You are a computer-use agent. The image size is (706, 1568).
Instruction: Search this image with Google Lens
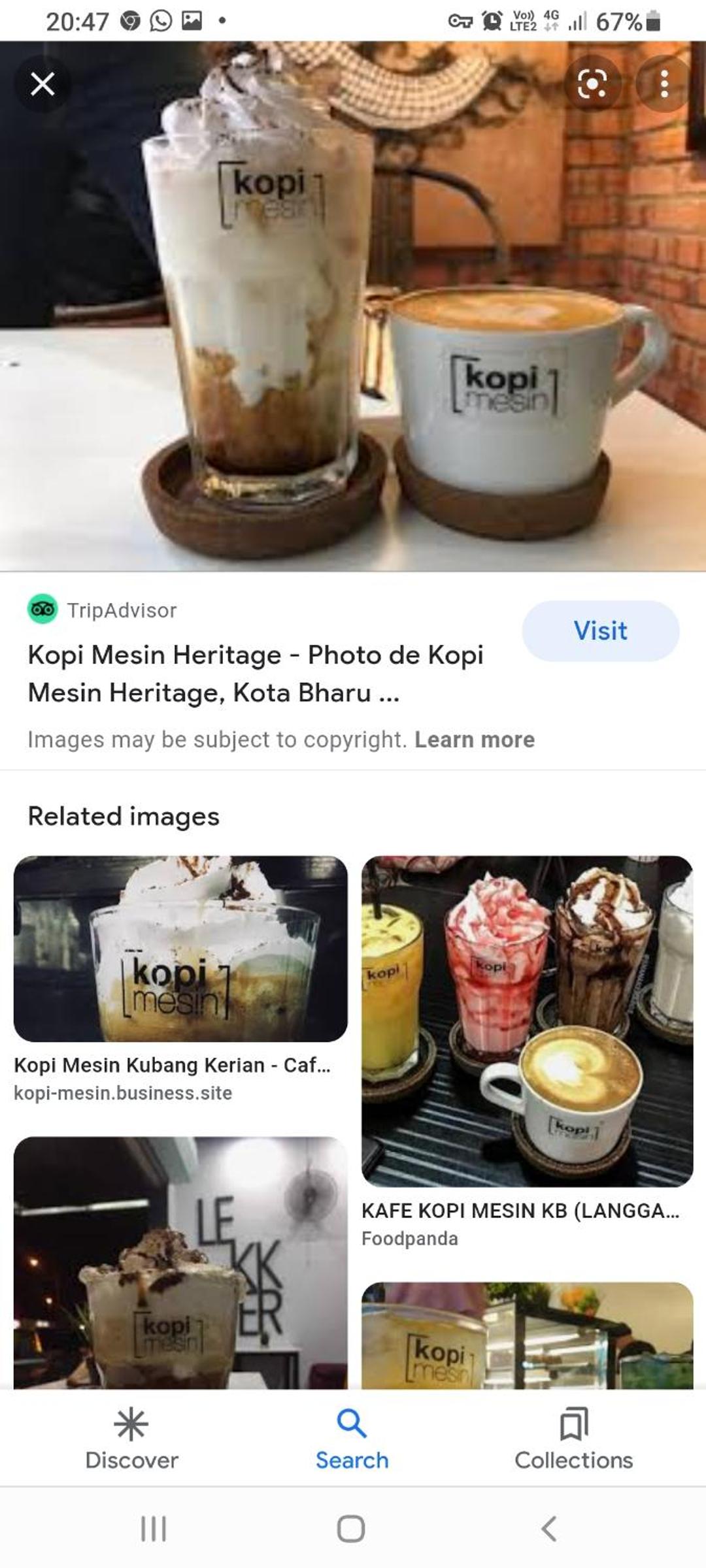[x=592, y=84]
